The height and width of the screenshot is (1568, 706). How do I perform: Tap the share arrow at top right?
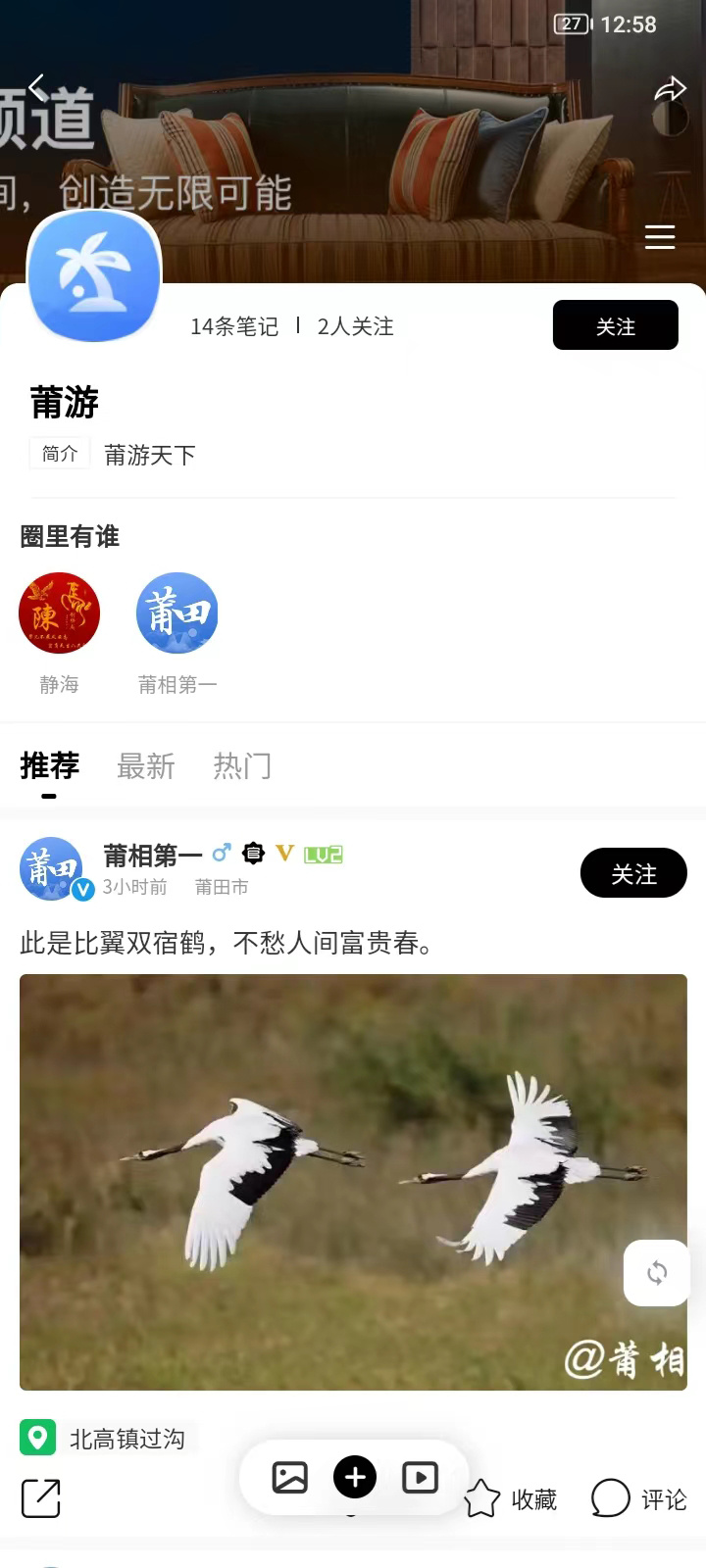[x=671, y=87]
